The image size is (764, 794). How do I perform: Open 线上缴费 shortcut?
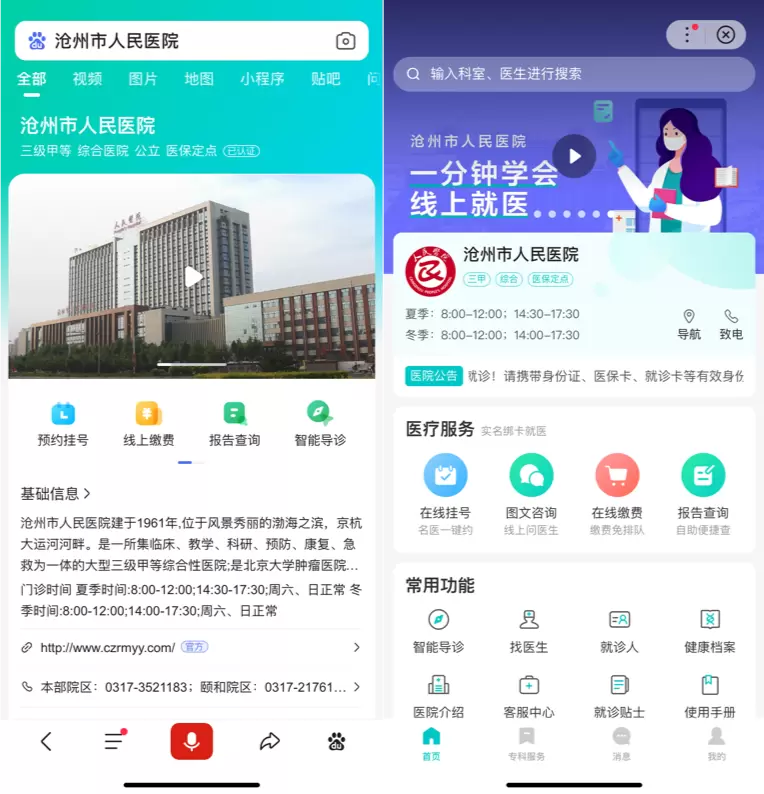tap(148, 423)
